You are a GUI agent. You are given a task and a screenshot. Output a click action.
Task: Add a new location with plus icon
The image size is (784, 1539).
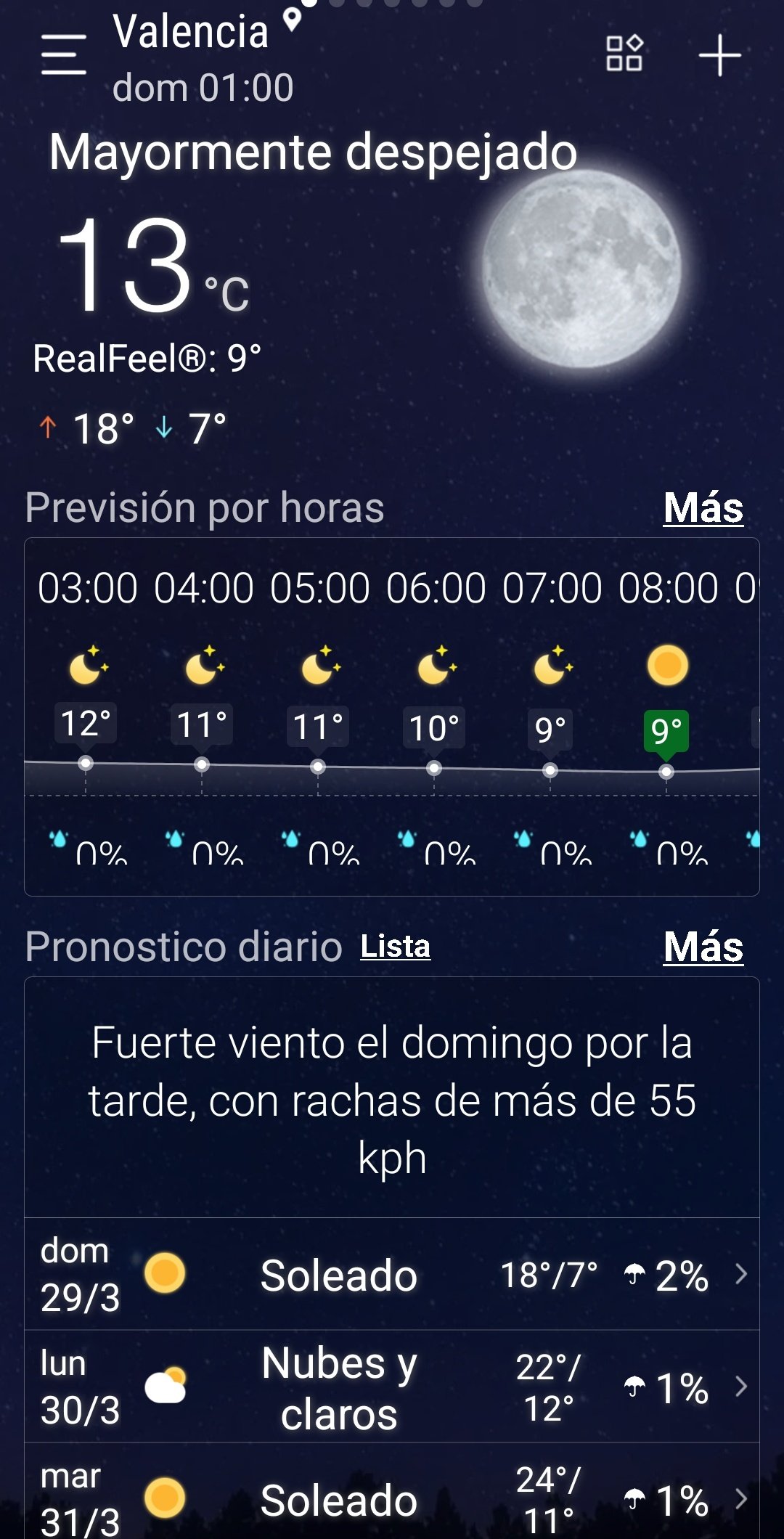pos(719,55)
